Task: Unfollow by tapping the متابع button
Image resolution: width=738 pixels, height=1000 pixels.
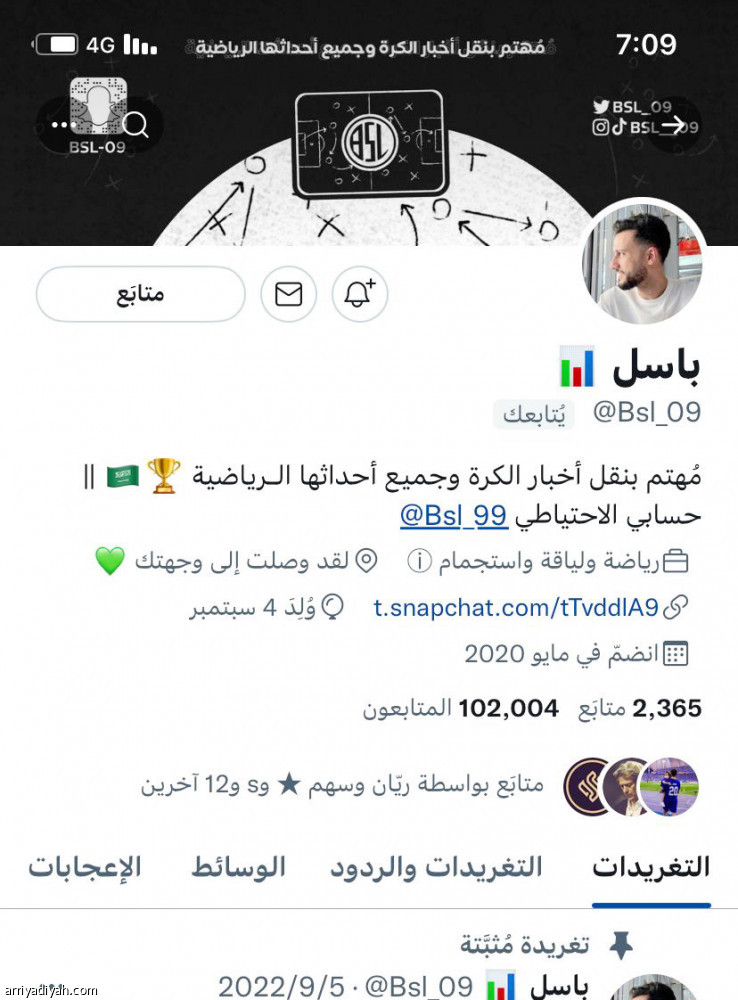Action: click(140, 294)
